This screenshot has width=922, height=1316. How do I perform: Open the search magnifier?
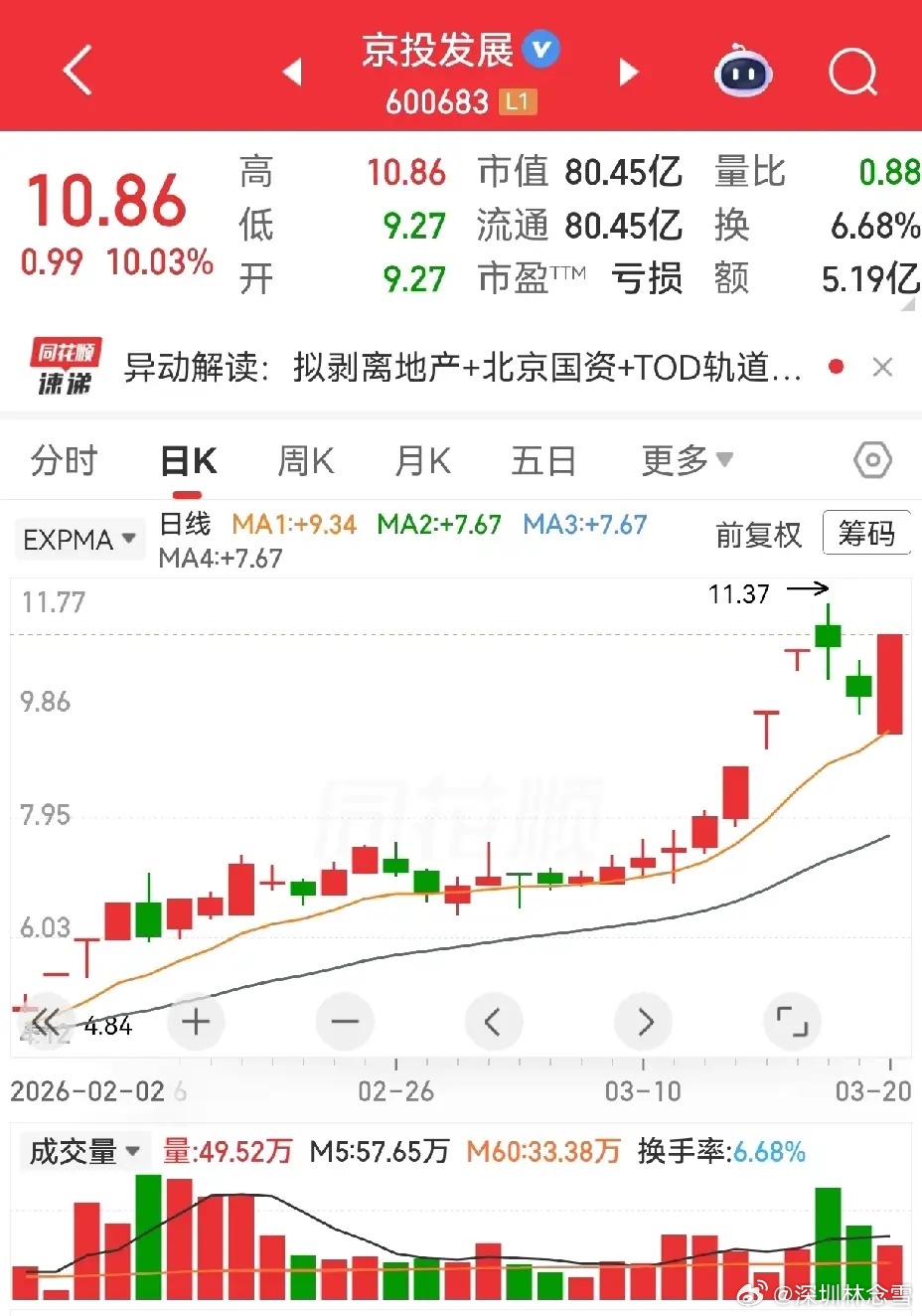pos(852,71)
